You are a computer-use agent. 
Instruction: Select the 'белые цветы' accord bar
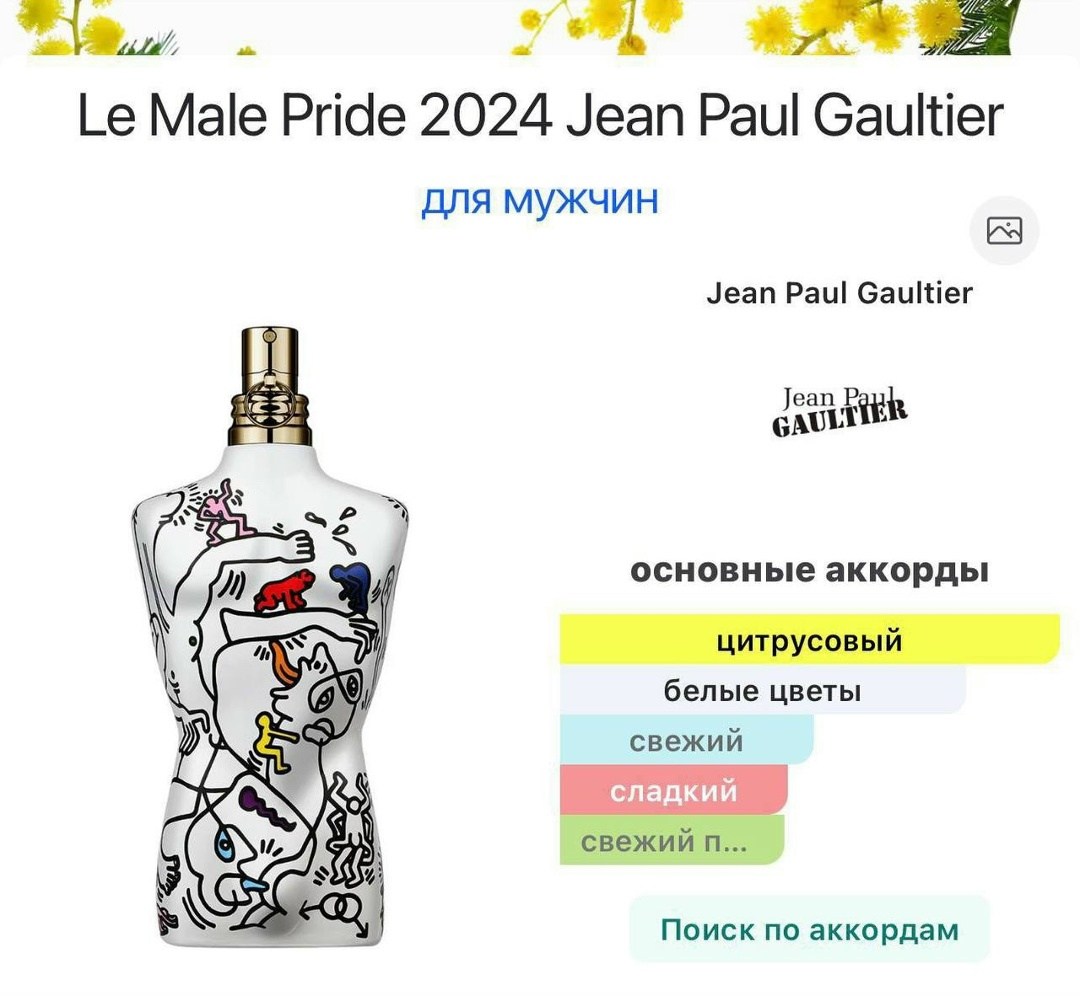pyautogui.click(x=762, y=690)
